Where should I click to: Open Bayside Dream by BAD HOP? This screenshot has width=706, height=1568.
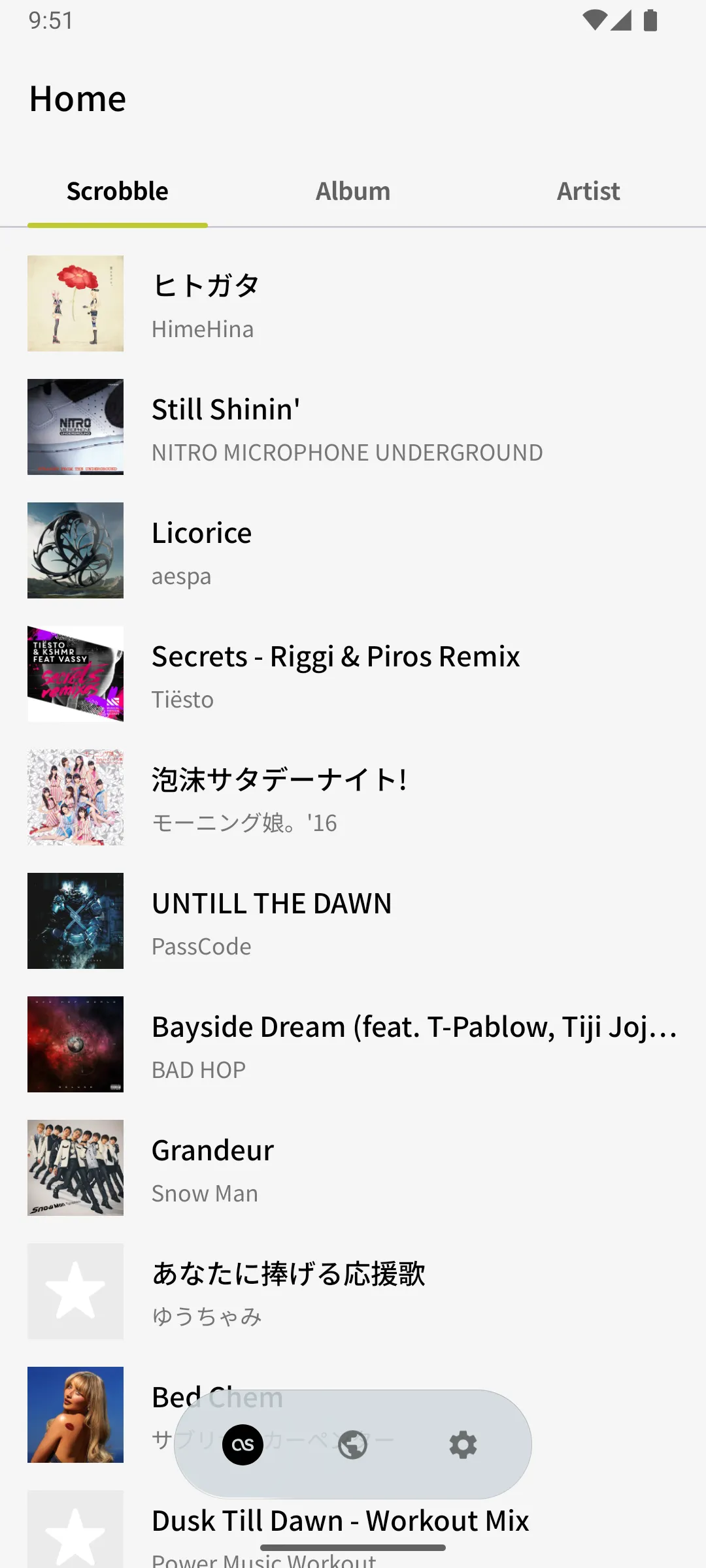[x=353, y=1045]
